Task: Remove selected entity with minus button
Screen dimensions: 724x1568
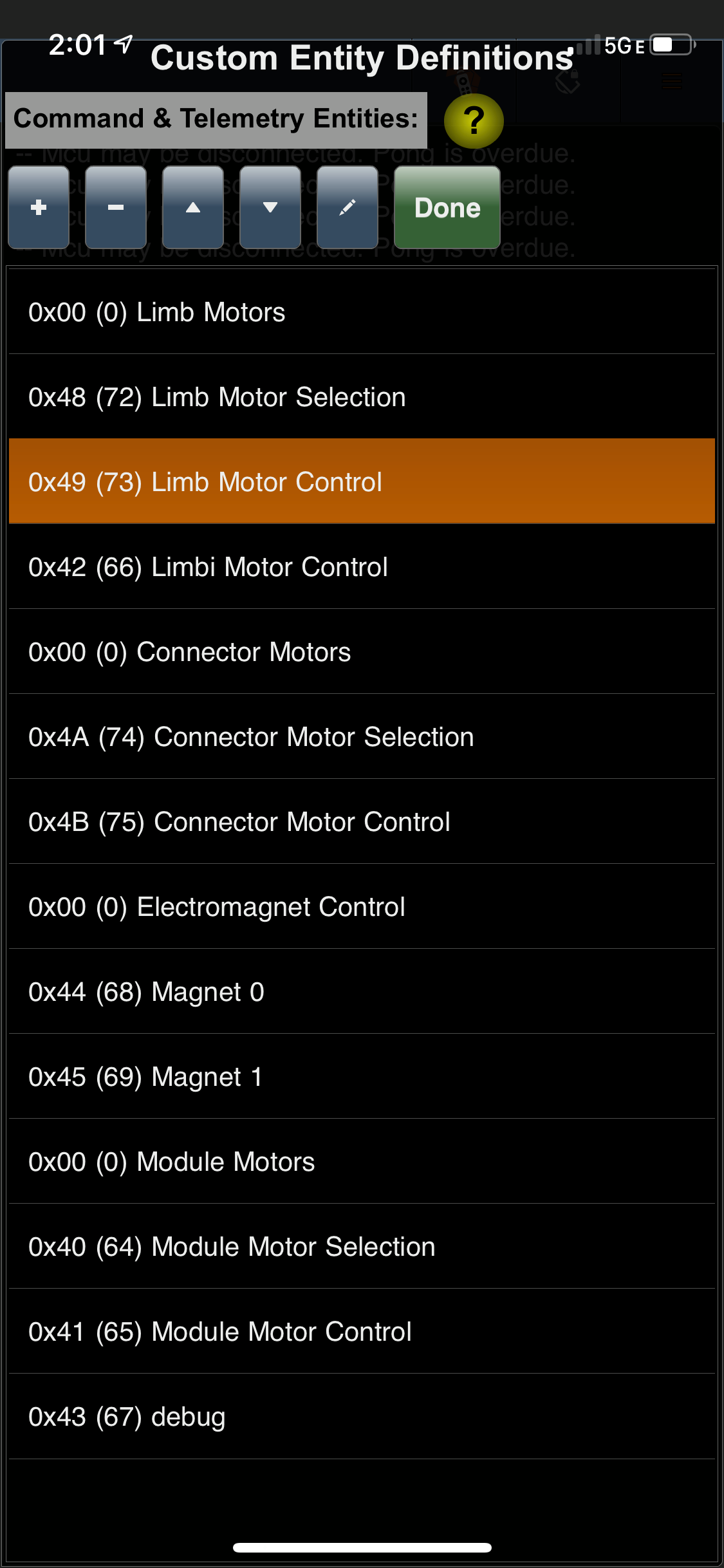Action: point(116,207)
